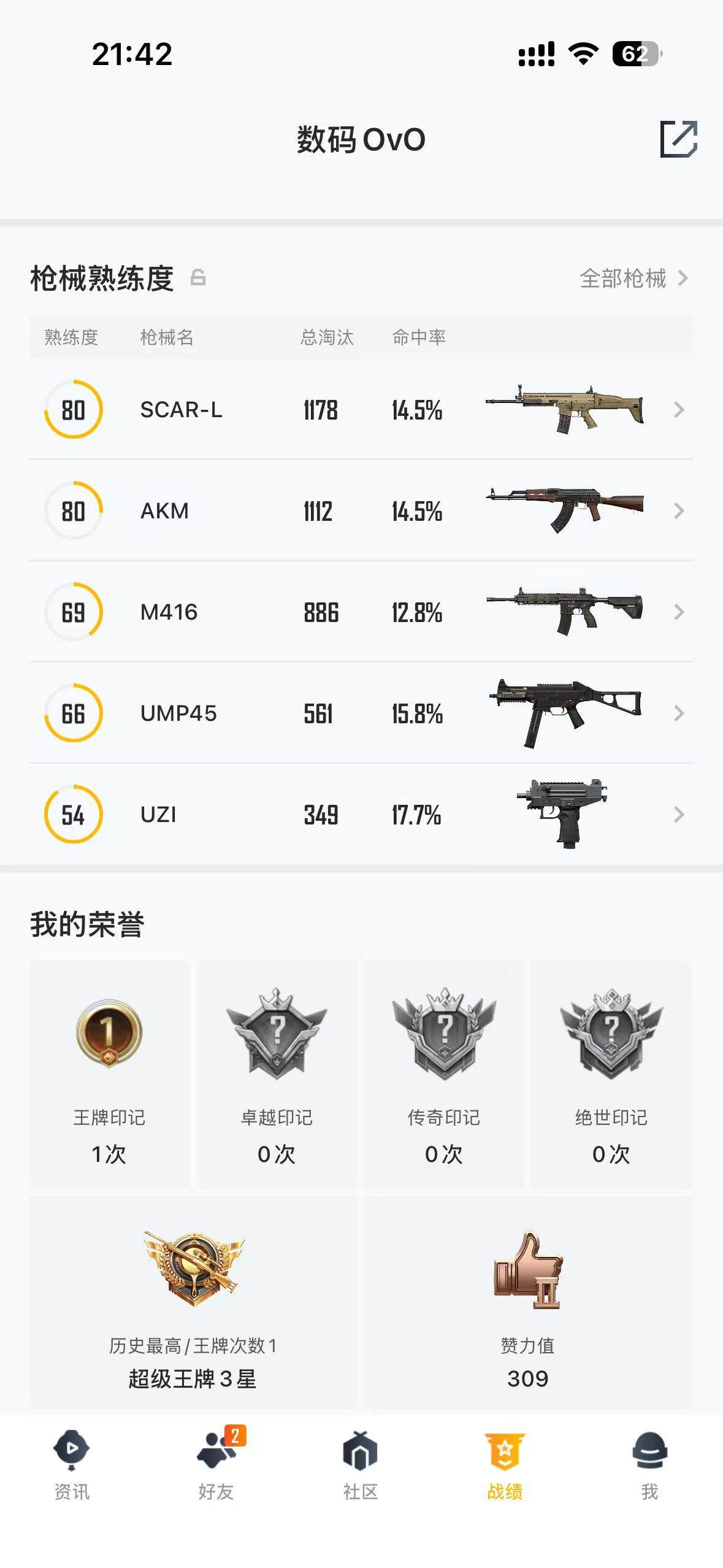Expand details for the SCAR-L weapon row
The width and height of the screenshot is (723, 1568).
coord(678,409)
